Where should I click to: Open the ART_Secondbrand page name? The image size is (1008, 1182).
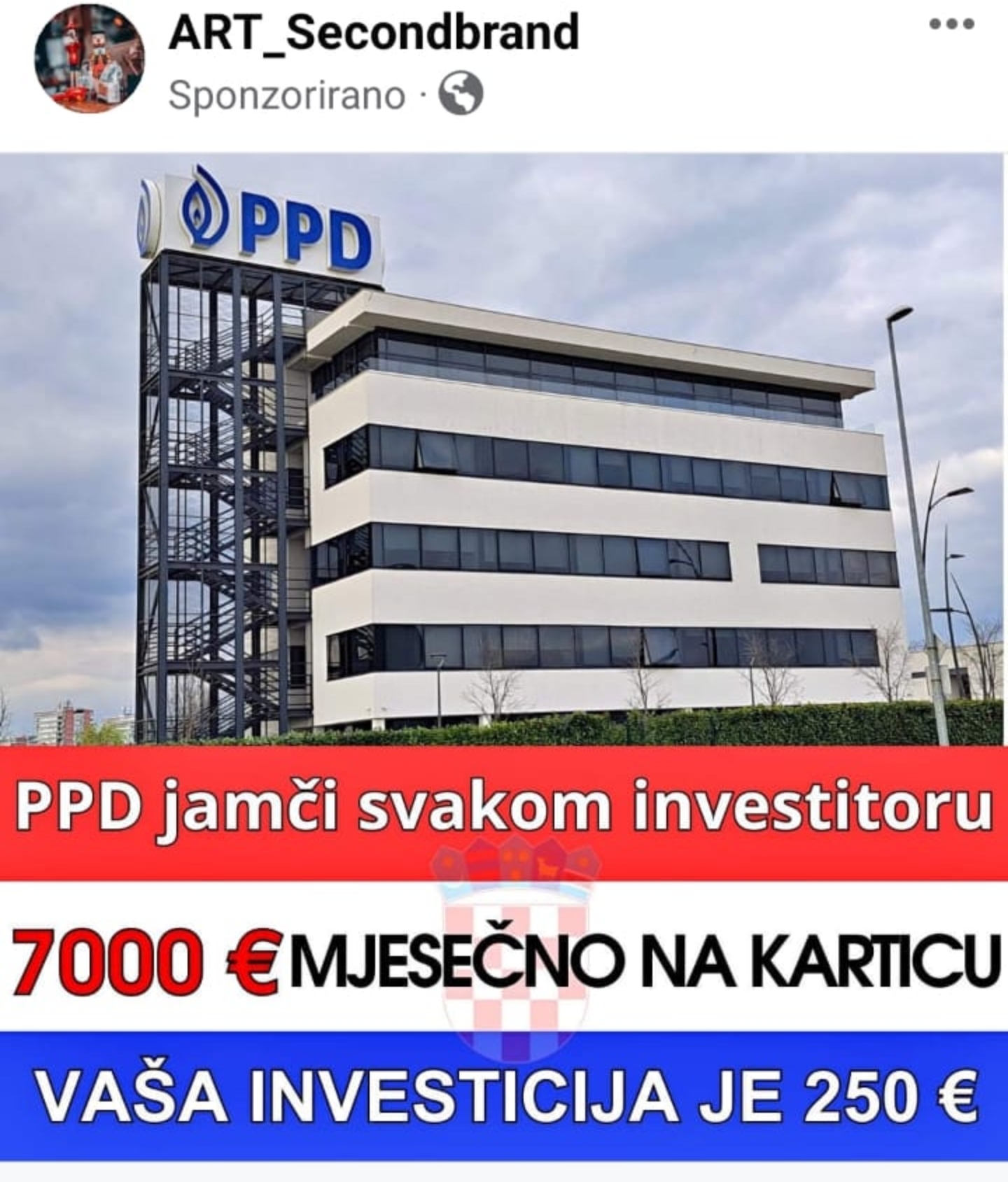373,31
